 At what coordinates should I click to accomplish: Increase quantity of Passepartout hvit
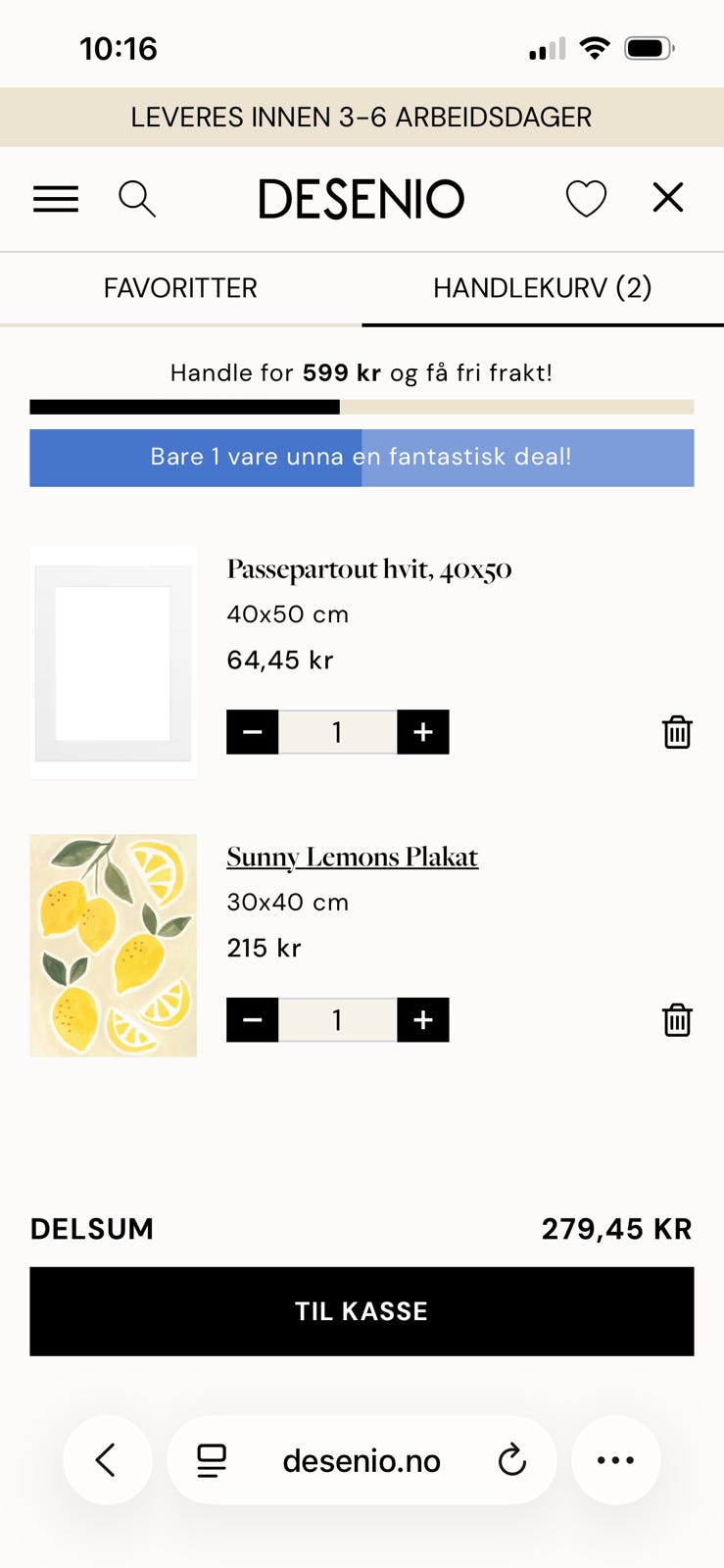click(421, 731)
